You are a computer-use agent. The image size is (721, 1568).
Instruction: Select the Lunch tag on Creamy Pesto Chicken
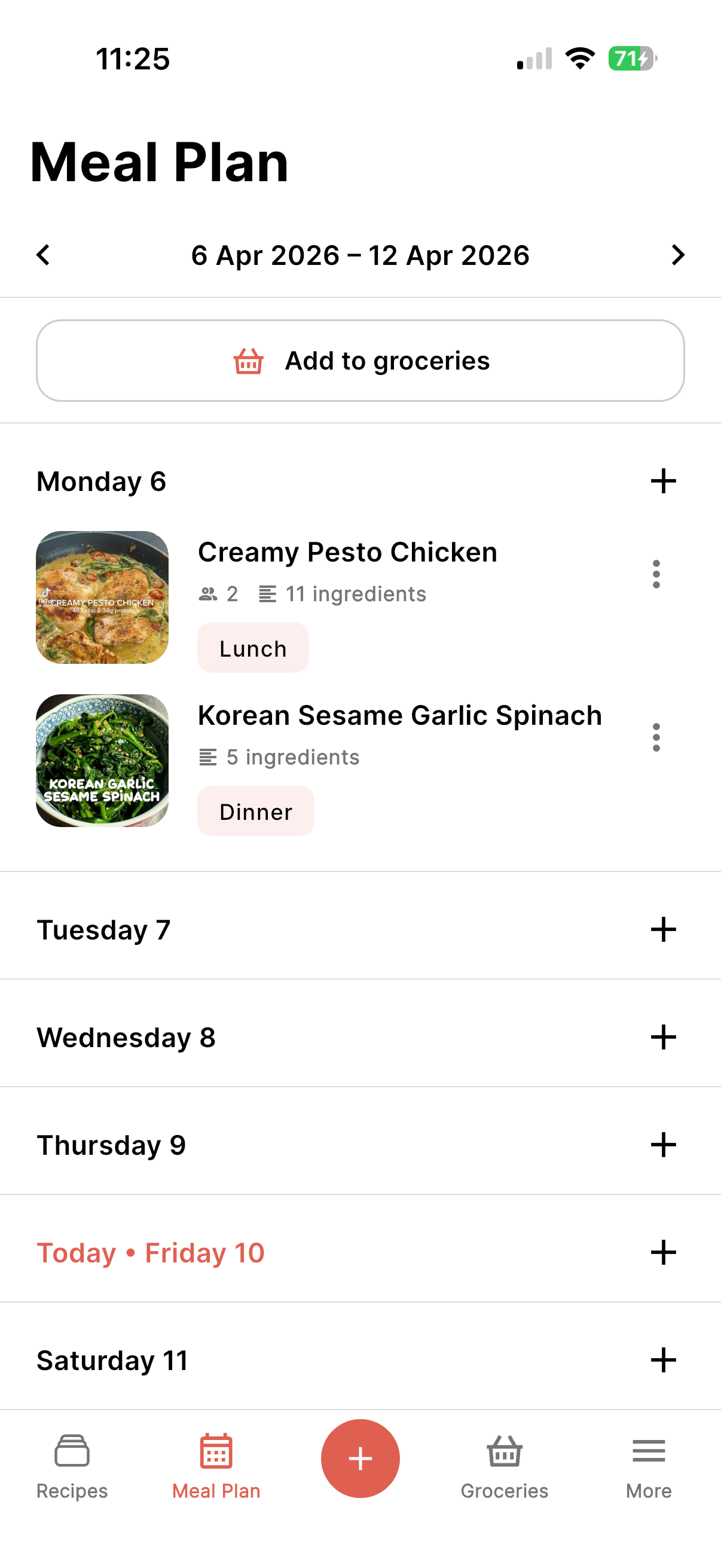click(252, 648)
